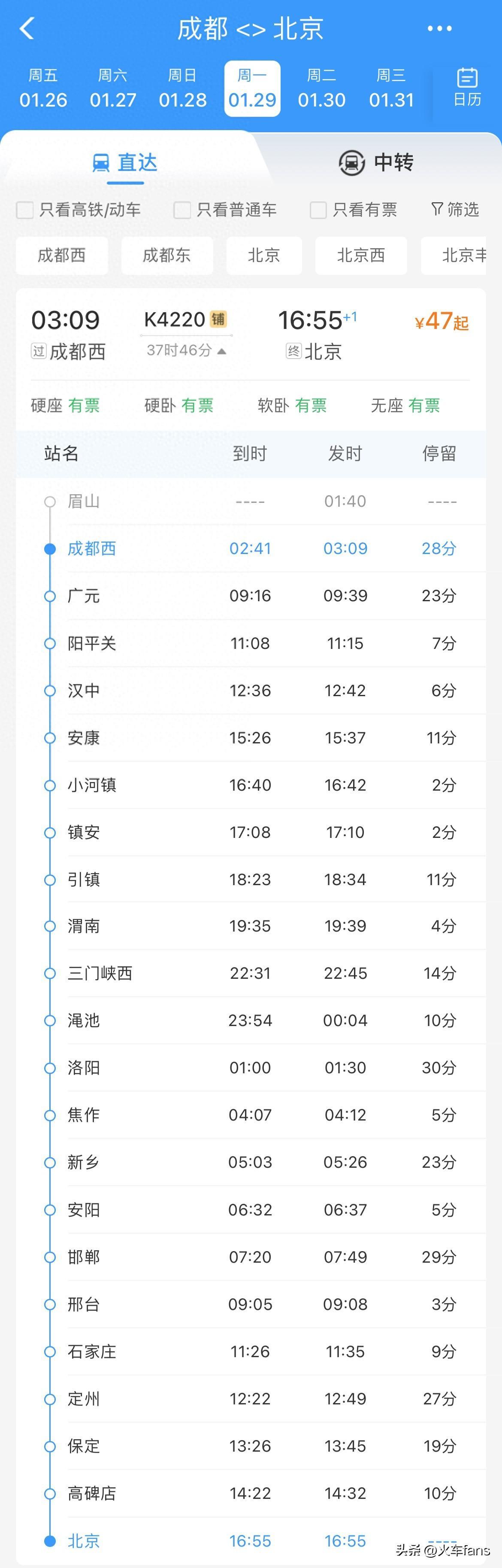This screenshot has width=502, height=1568.
Task: Collapse the K4220 stop list arrow
Action: click(x=222, y=351)
